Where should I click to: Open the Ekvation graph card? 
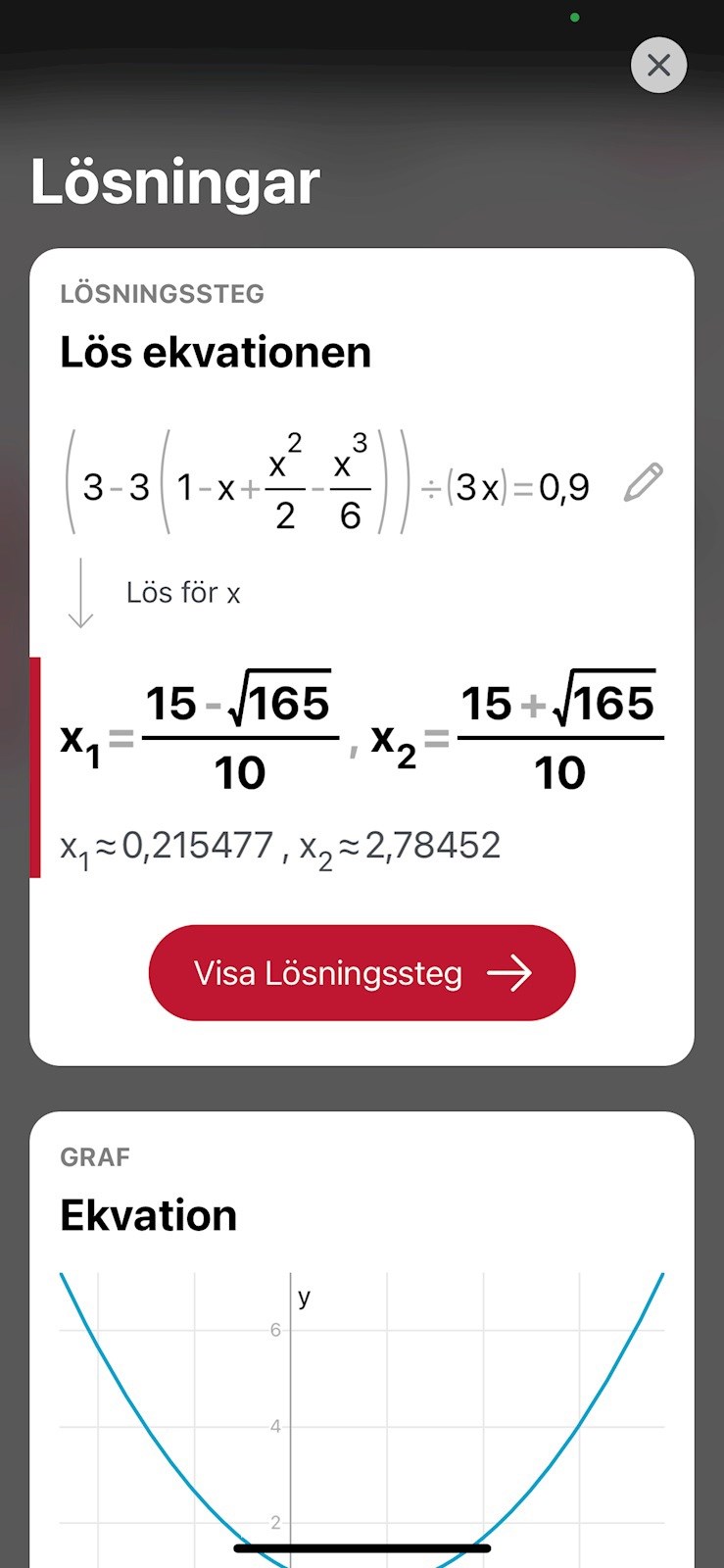[x=362, y=1372]
